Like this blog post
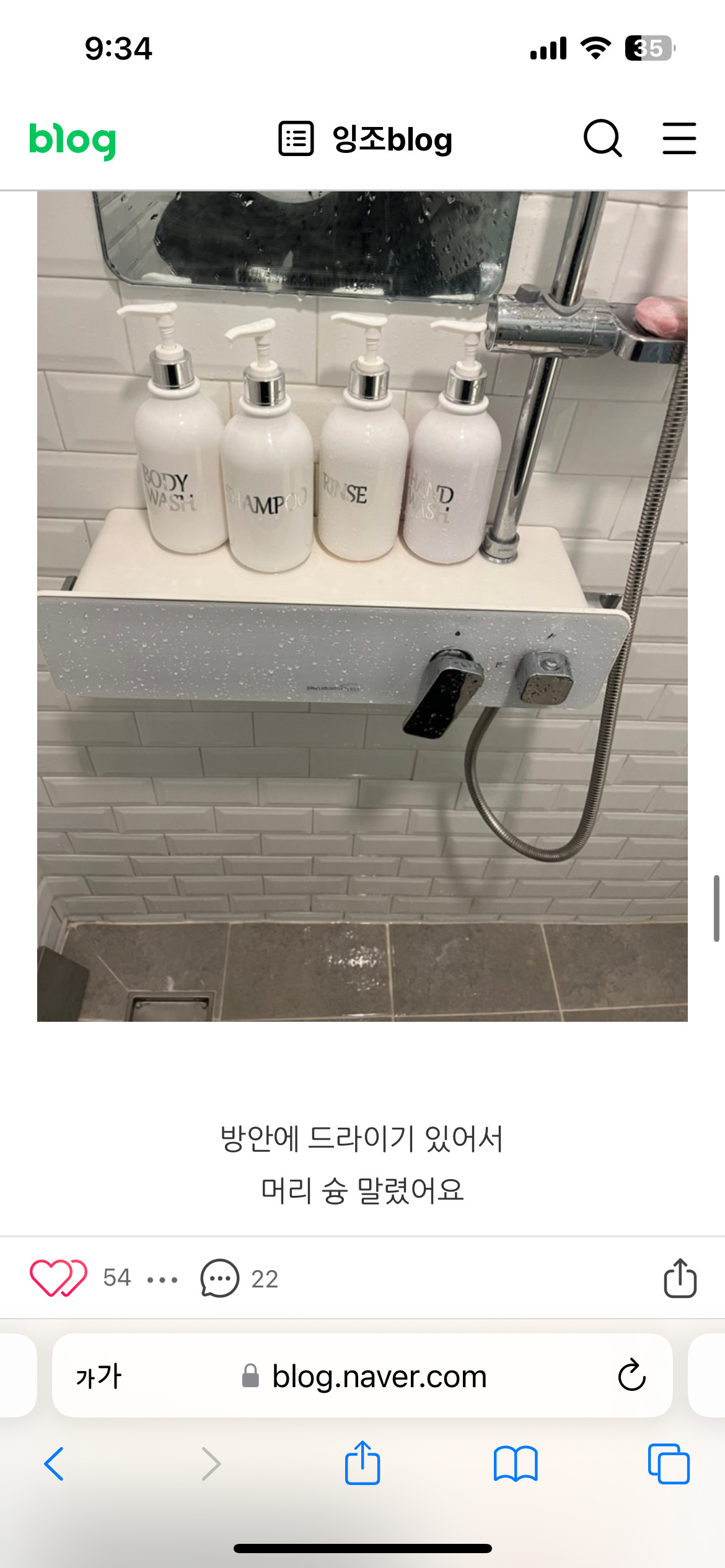Viewport: 725px width, 1568px height. click(x=58, y=1278)
